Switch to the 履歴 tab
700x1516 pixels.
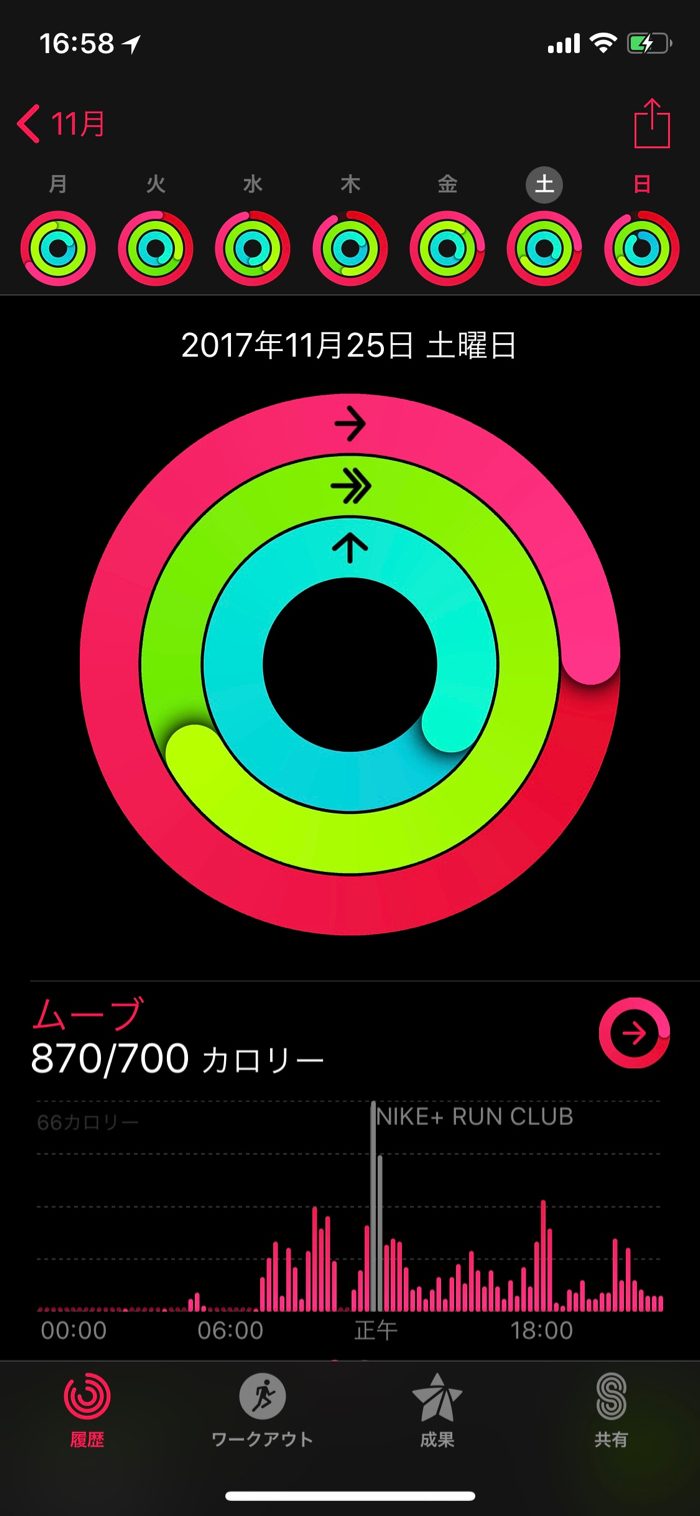point(87,1410)
